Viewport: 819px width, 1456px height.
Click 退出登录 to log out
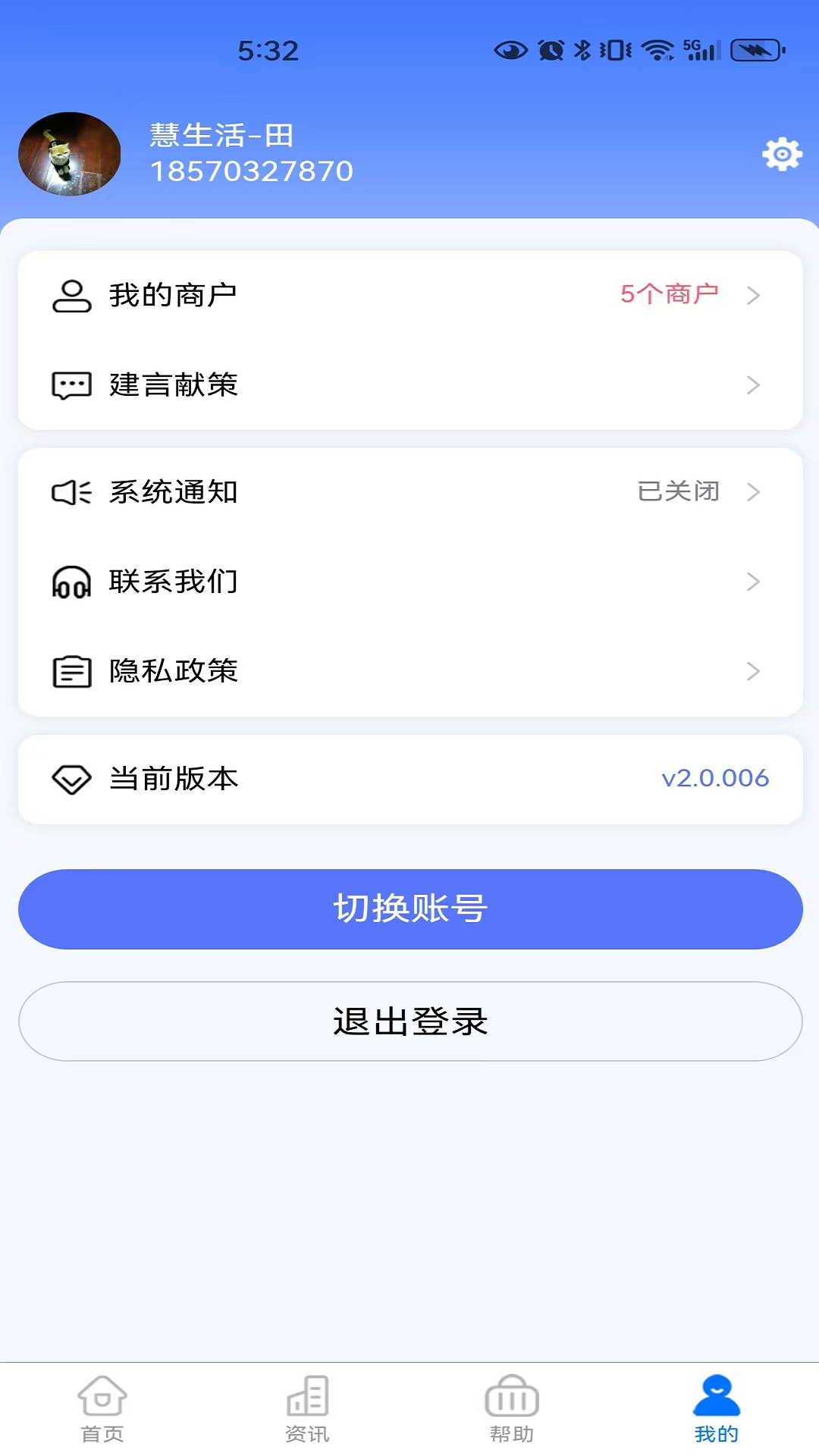[x=409, y=1021]
